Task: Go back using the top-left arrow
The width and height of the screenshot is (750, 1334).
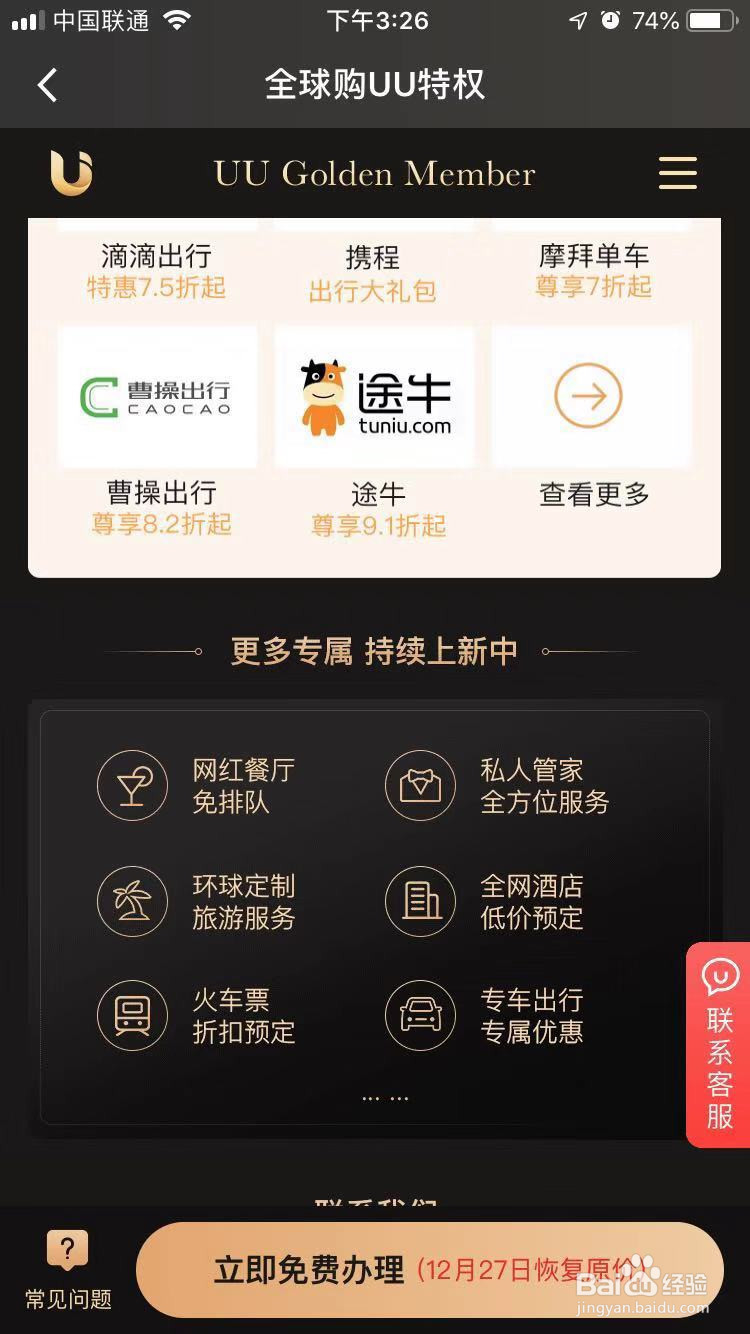Action: [47, 85]
